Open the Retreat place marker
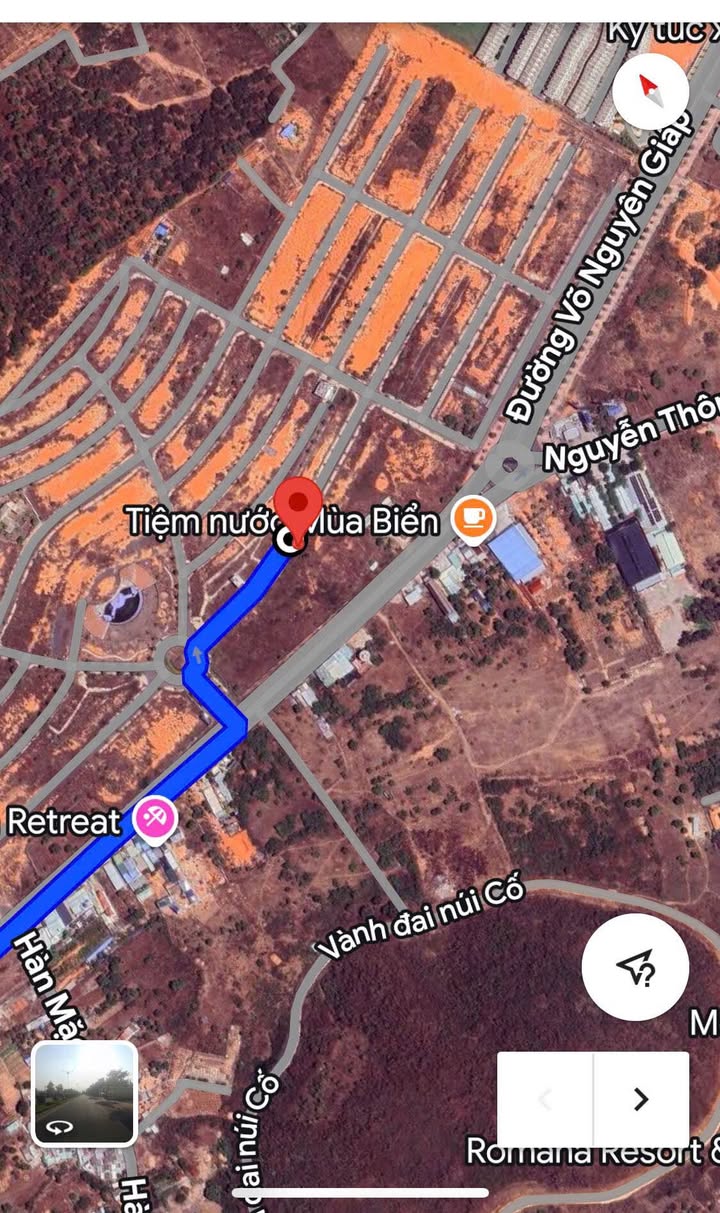The height and width of the screenshot is (1213, 720). tap(156, 821)
